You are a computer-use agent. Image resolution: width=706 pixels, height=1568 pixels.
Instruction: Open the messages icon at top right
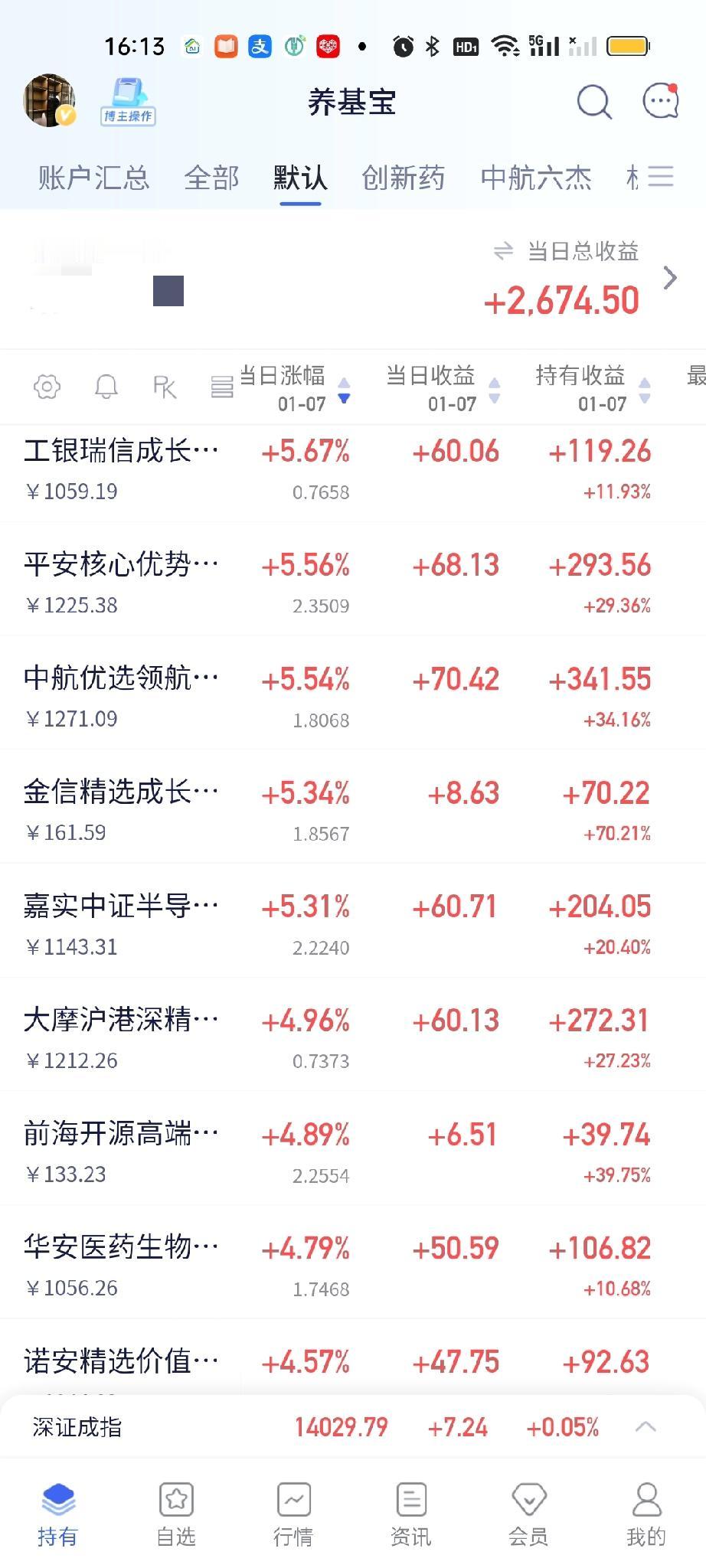tap(659, 101)
